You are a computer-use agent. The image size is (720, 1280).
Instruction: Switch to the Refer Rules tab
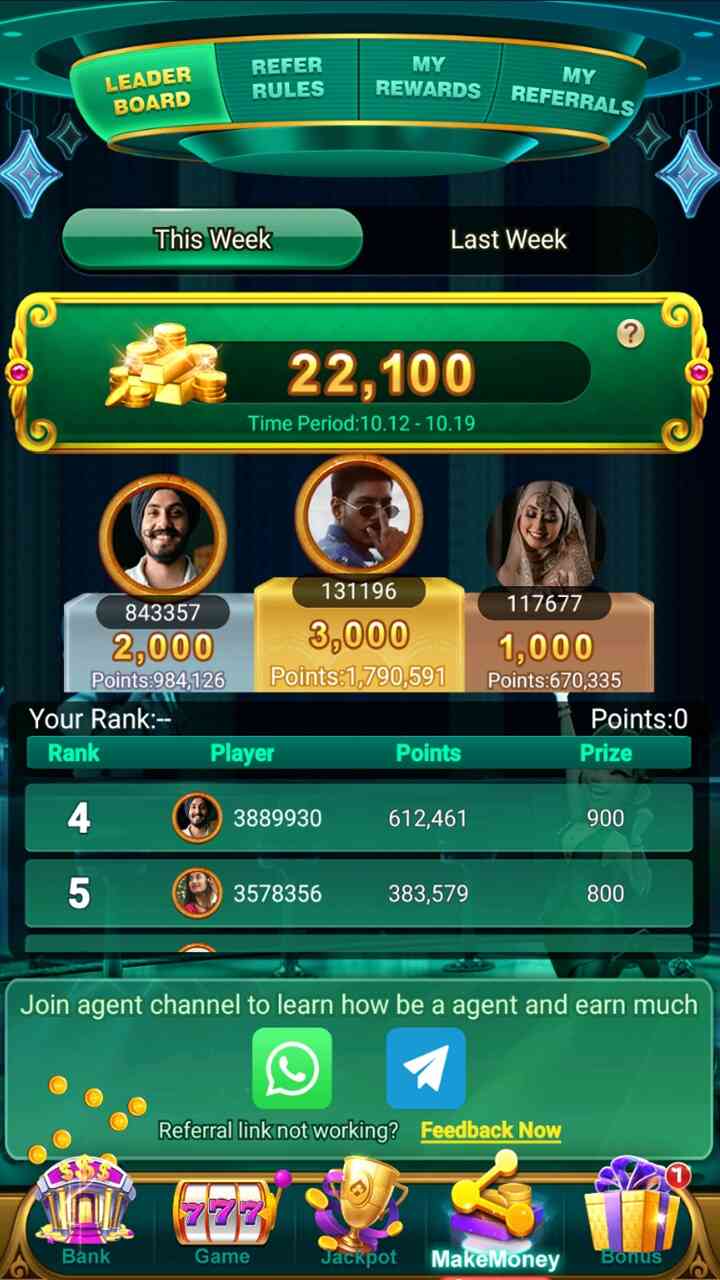click(287, 78)
